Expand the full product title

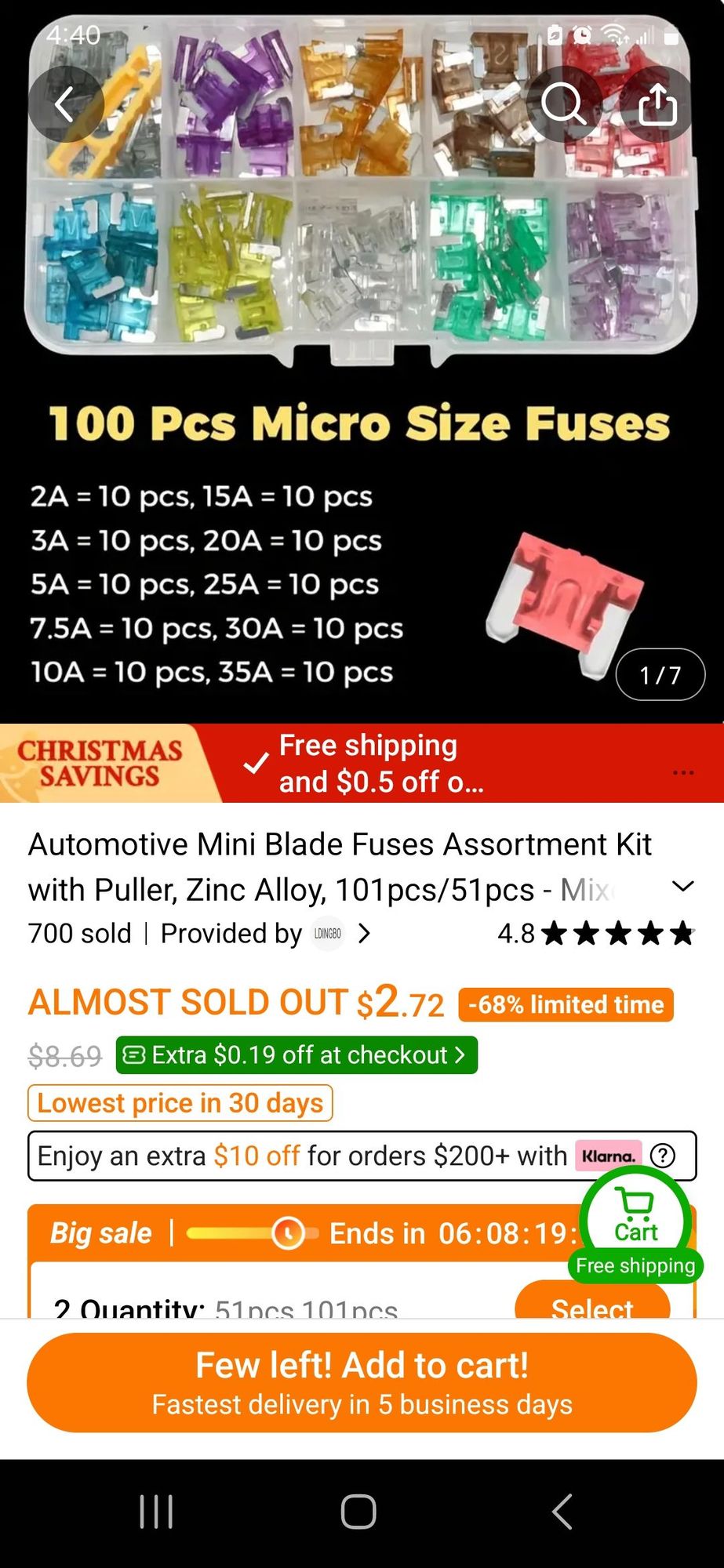(683, 887)
